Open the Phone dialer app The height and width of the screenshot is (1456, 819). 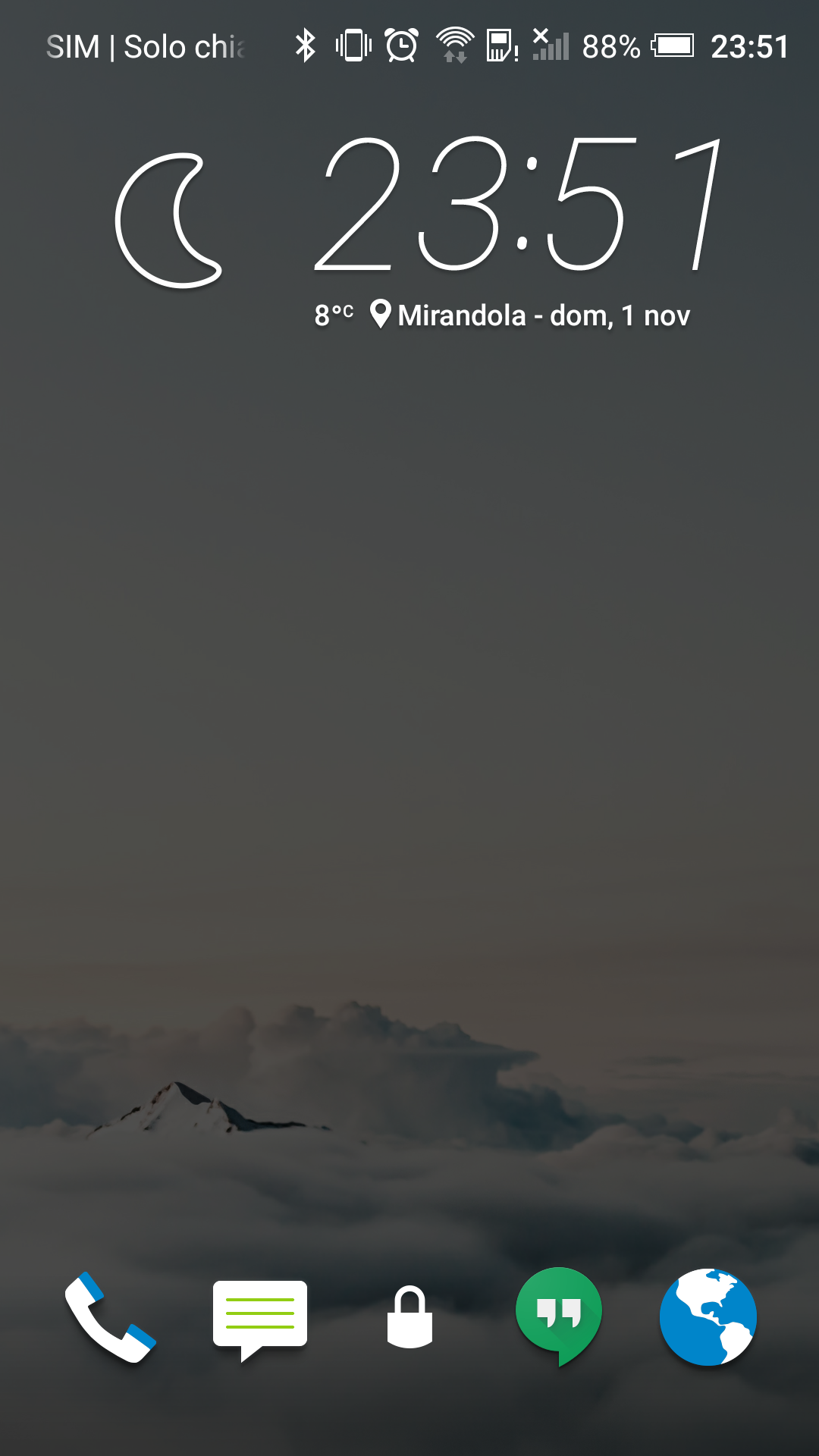pos(111,1318)
